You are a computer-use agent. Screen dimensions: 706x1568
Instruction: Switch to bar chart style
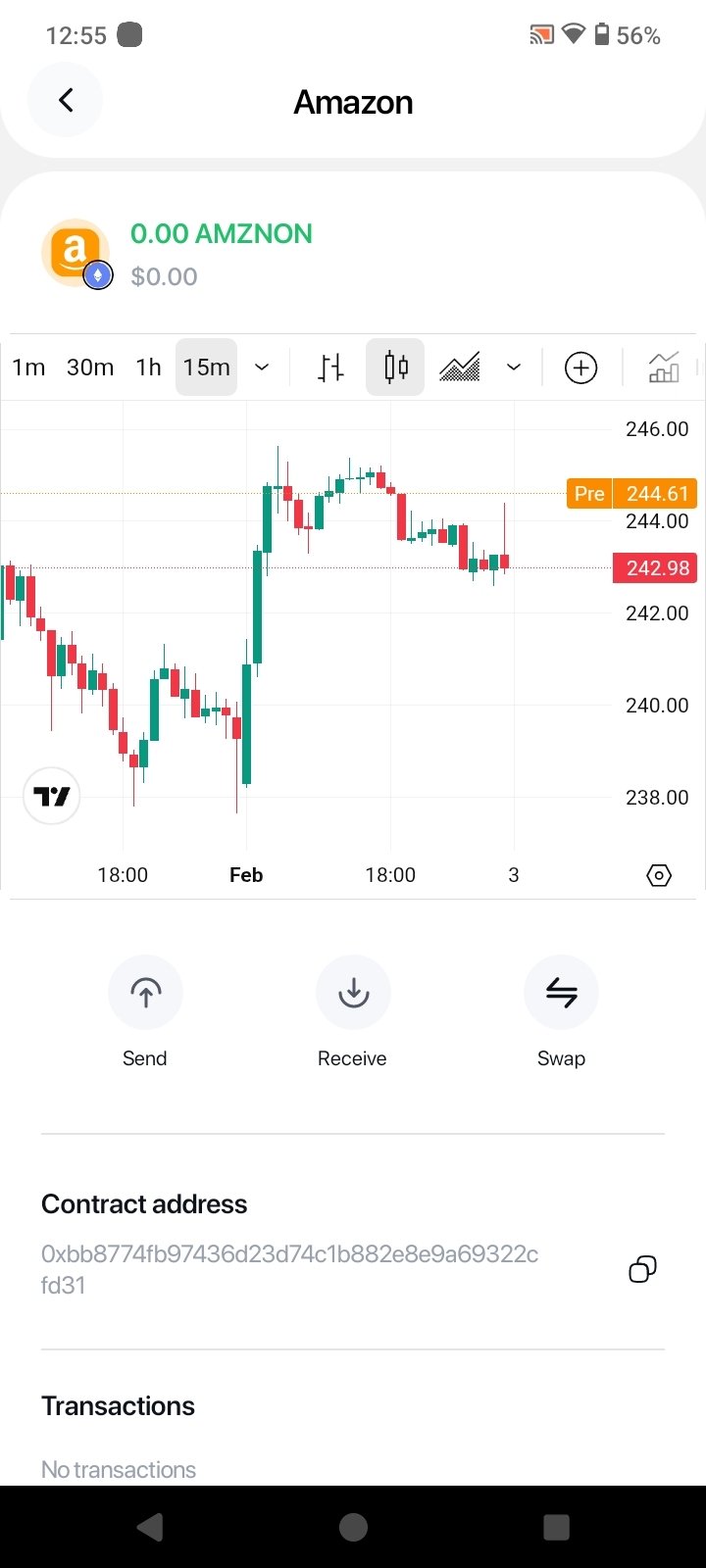pos(331,367)
